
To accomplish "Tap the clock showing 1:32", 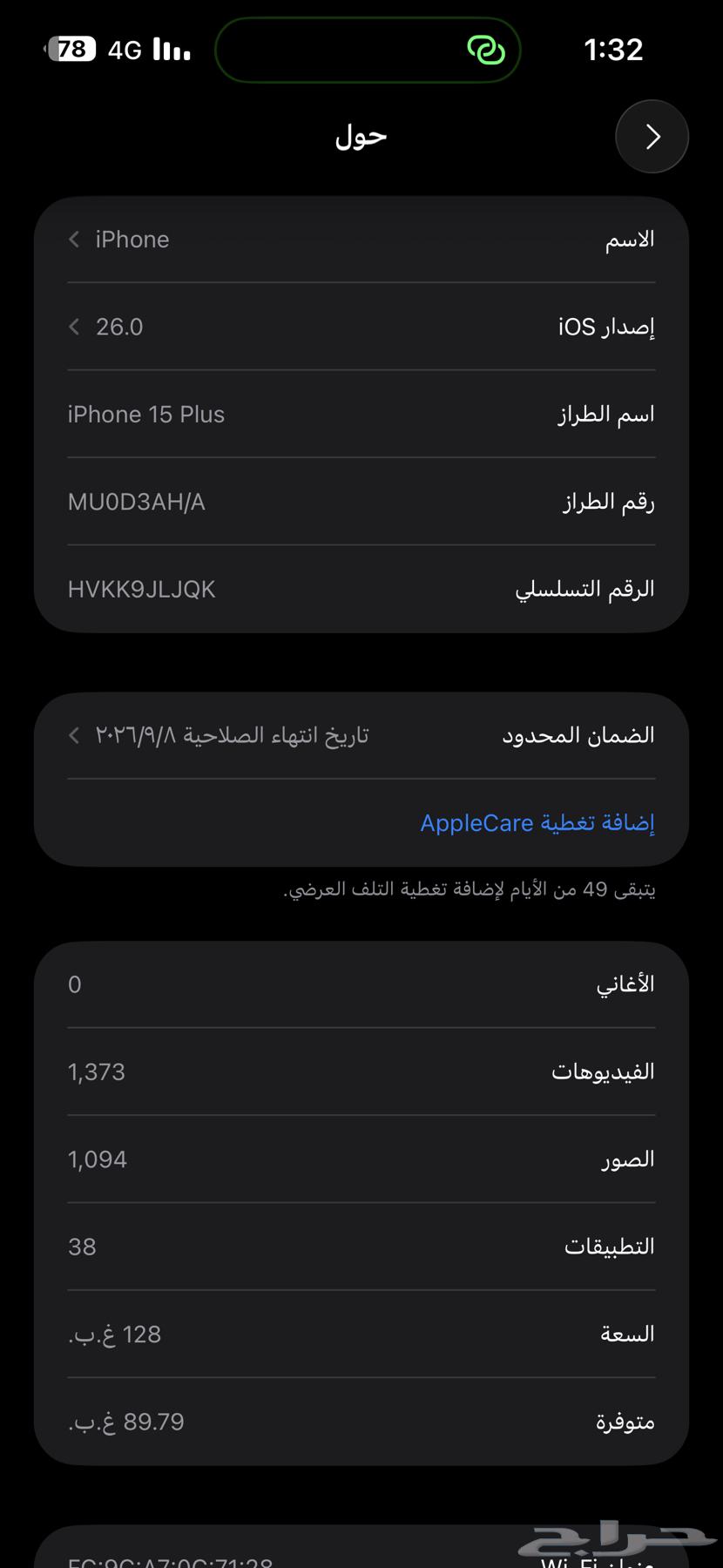I will 614,50.
